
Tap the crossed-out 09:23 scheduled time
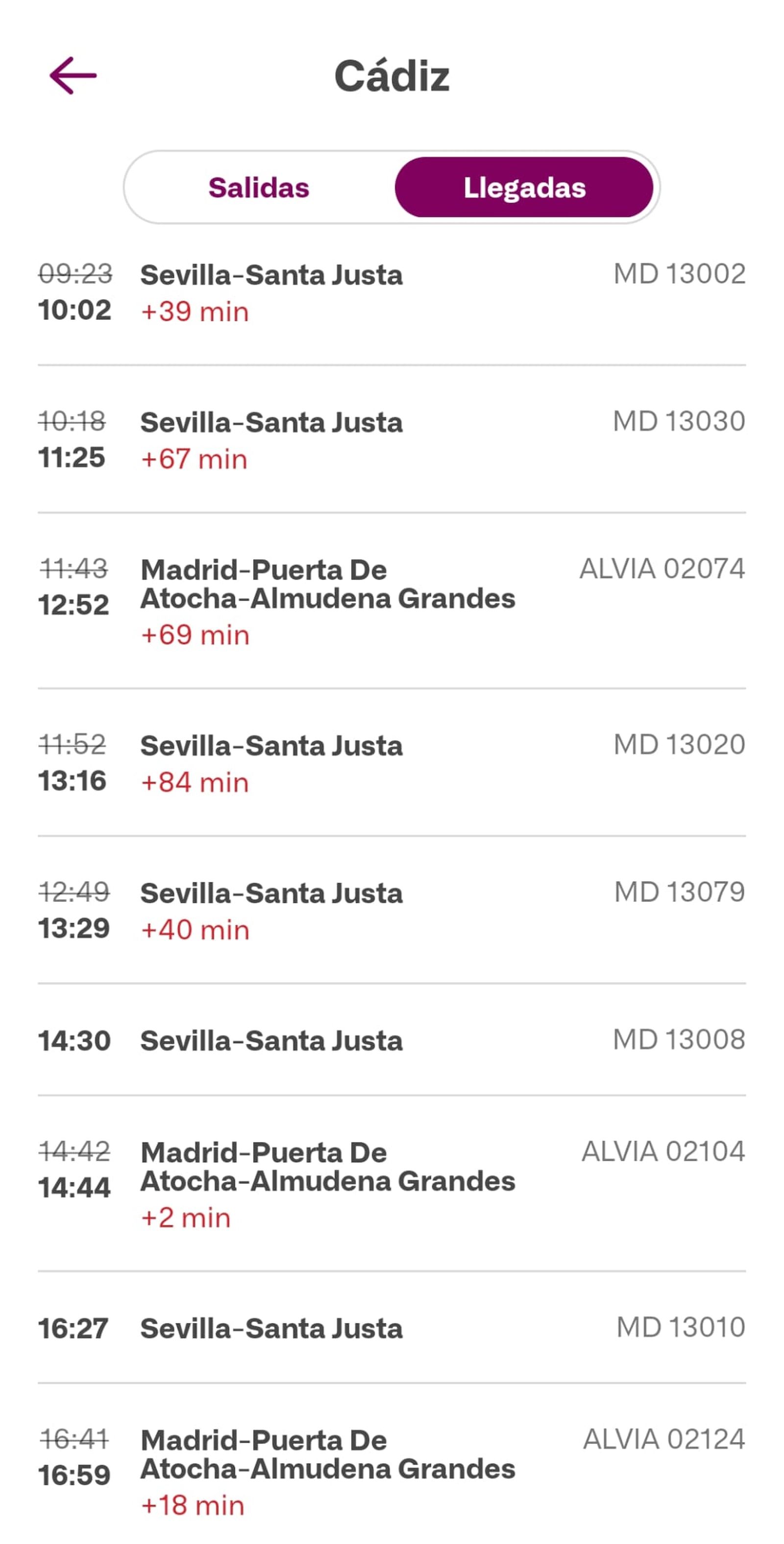click(75, 274)
